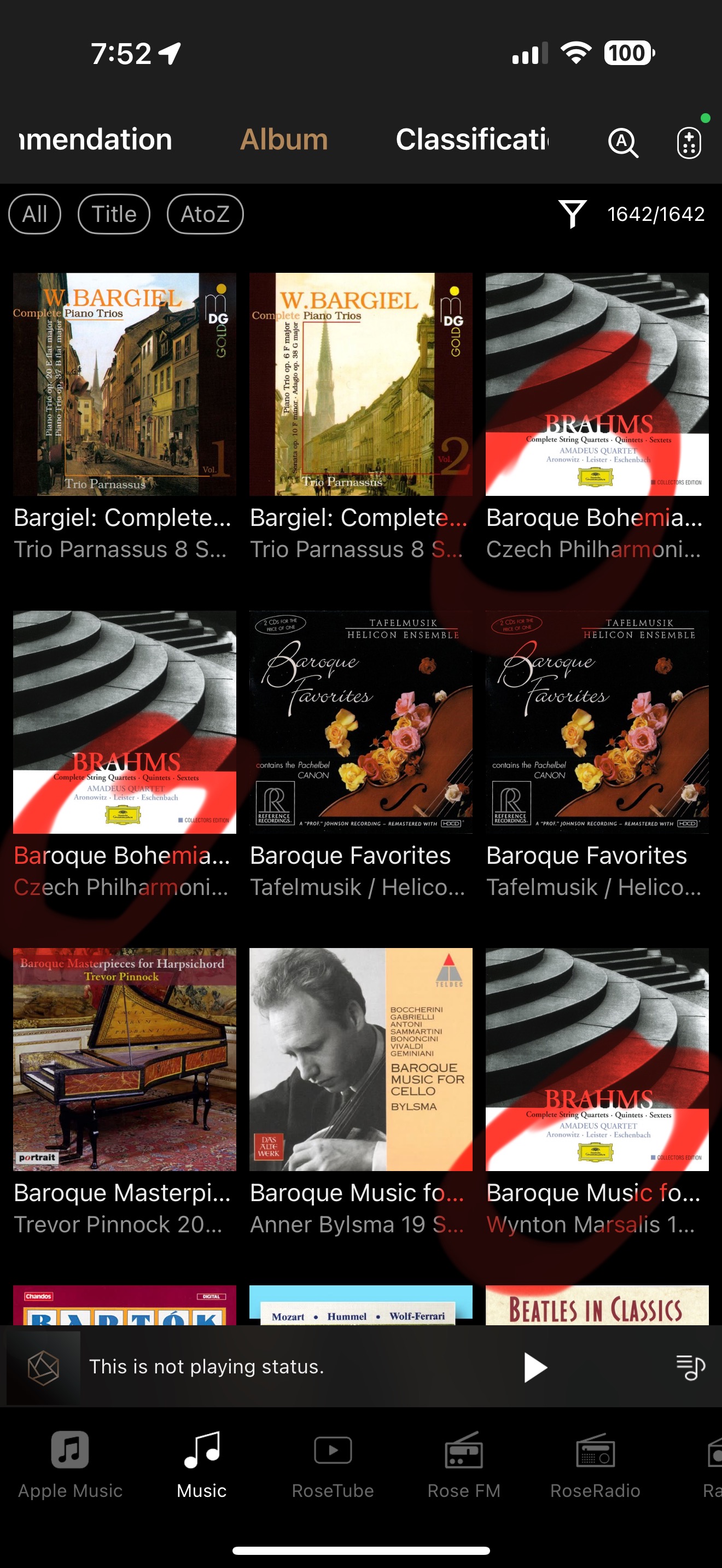Open the remote control icon

click(x=689, y=143)
